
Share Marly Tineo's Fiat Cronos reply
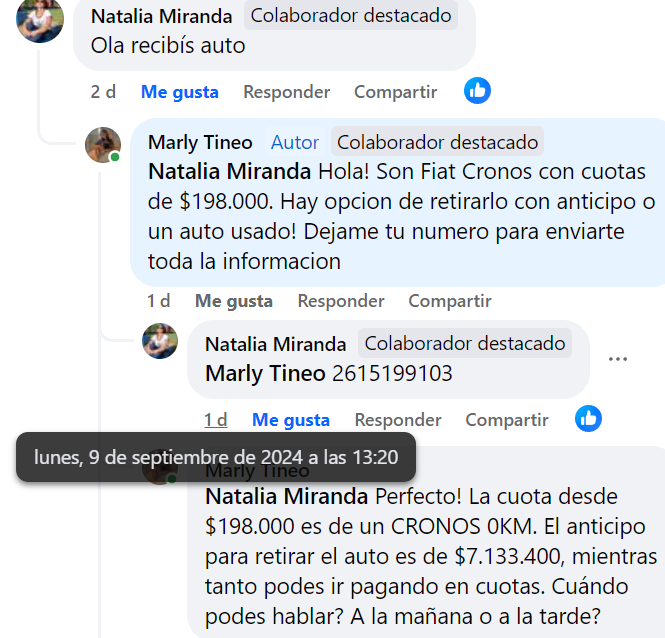[449, 301]
